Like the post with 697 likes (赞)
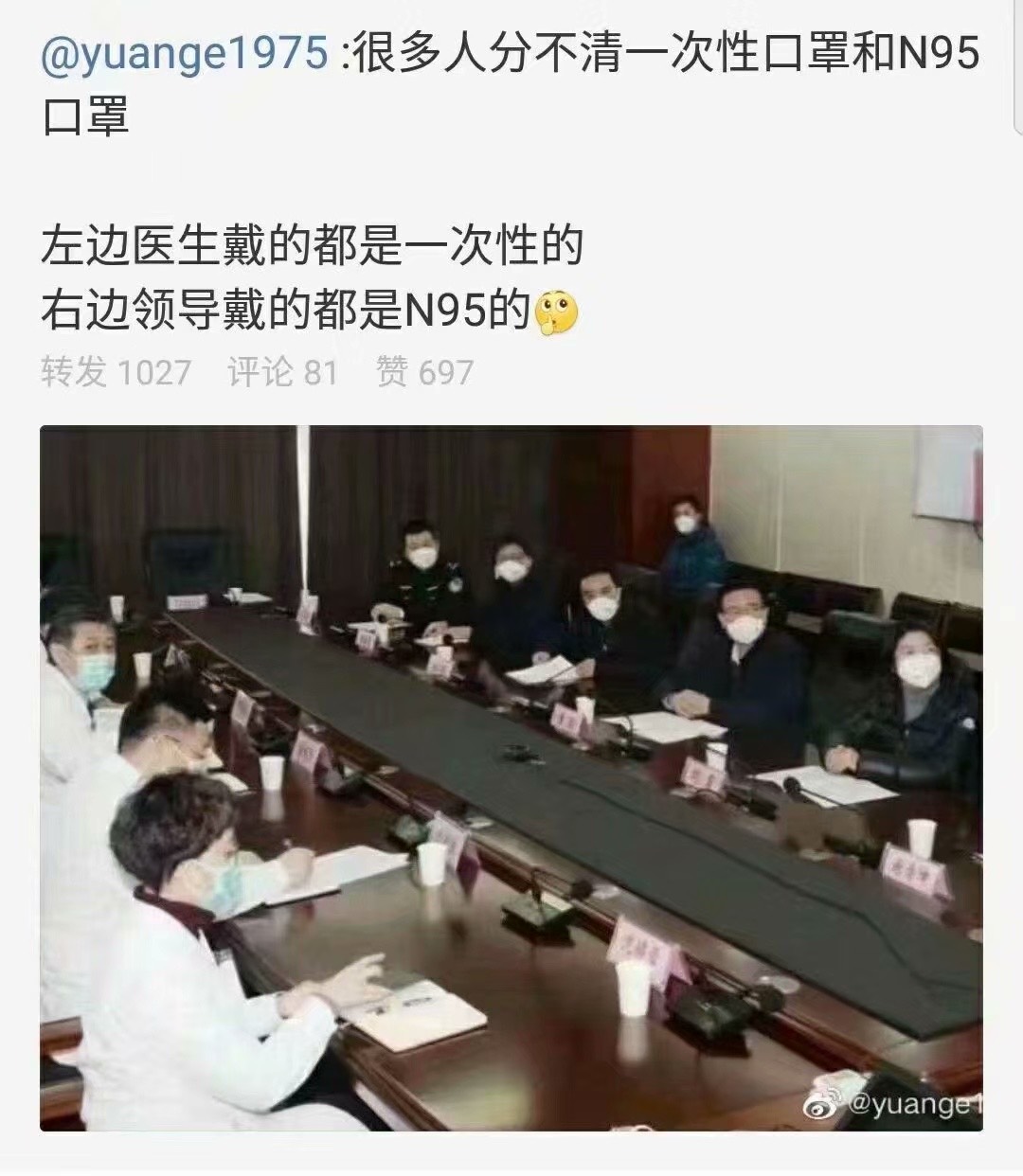 click(x=424, y=372)
